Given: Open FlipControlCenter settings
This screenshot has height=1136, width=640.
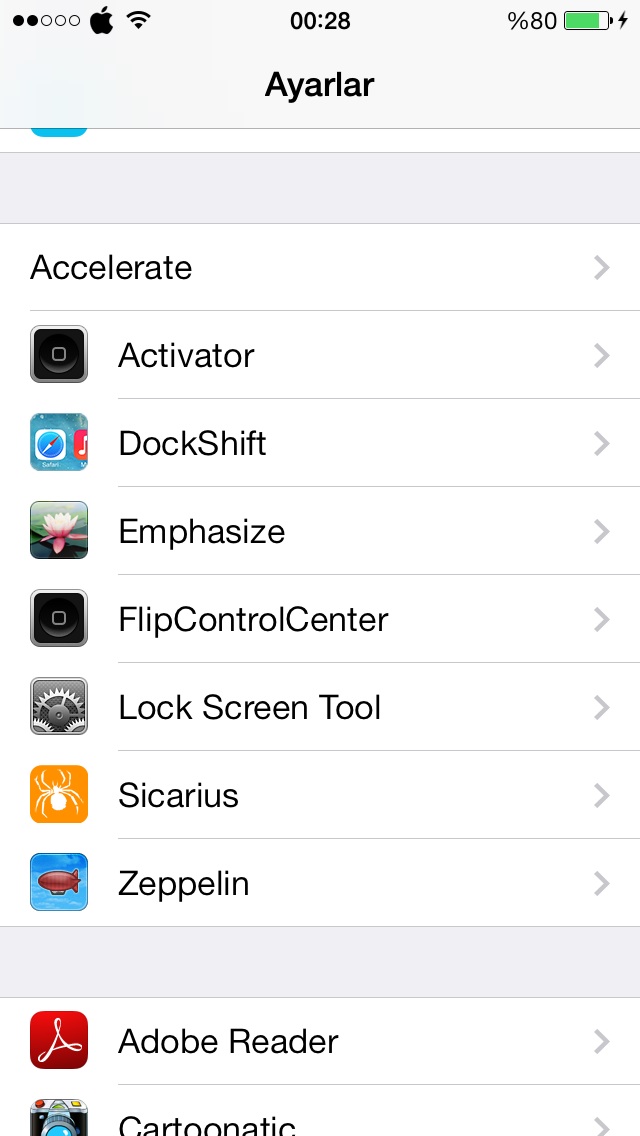Looking at the screenshot, I should coord(320,619).
